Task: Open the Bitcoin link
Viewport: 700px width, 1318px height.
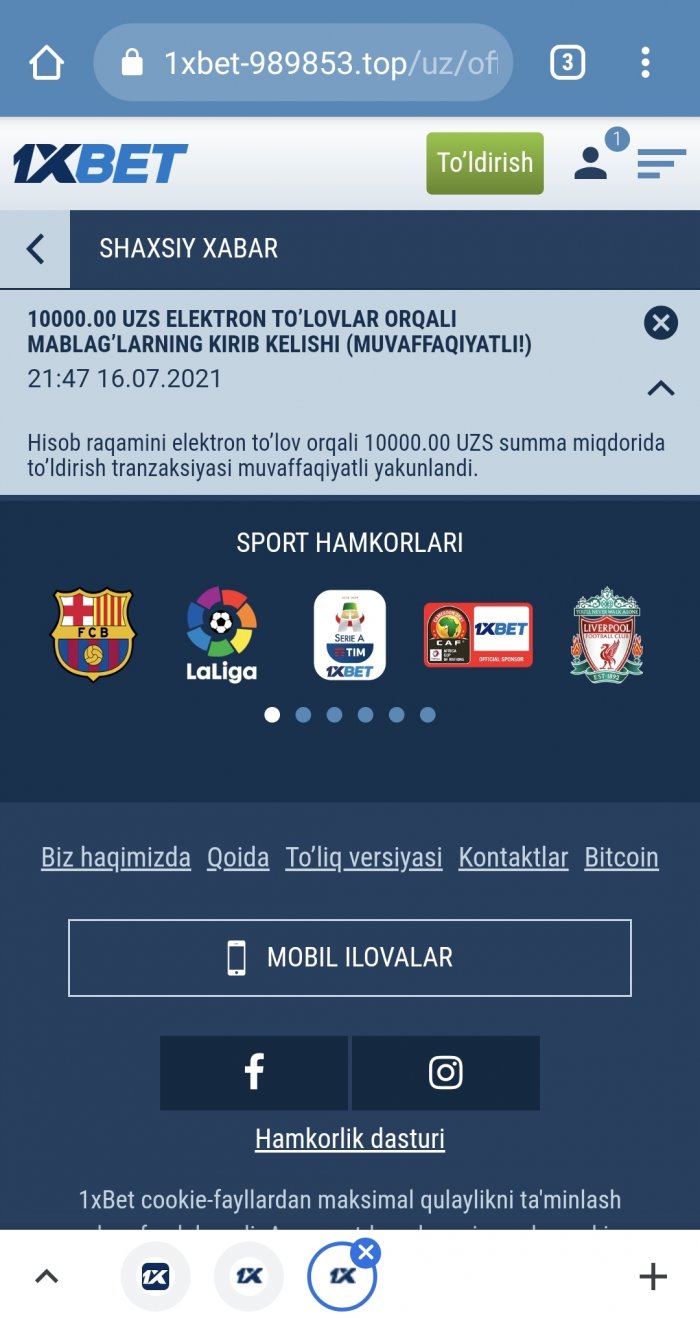Action: coord(621,857)
